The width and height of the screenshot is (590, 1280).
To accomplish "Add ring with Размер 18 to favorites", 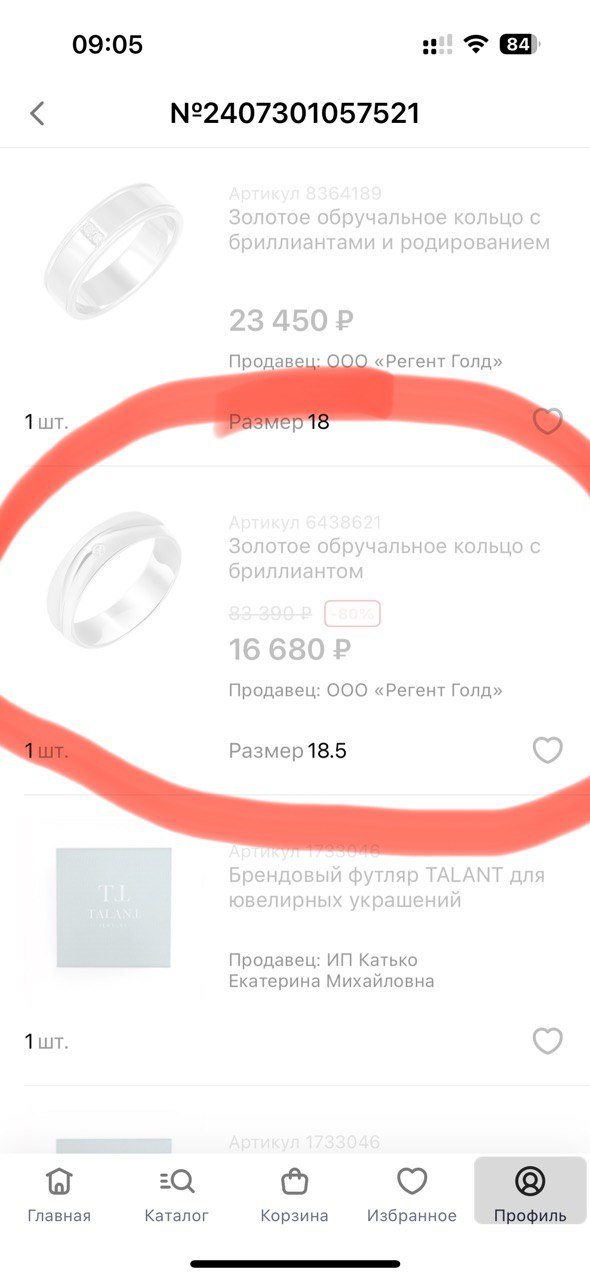I will [x=547, y=421].
